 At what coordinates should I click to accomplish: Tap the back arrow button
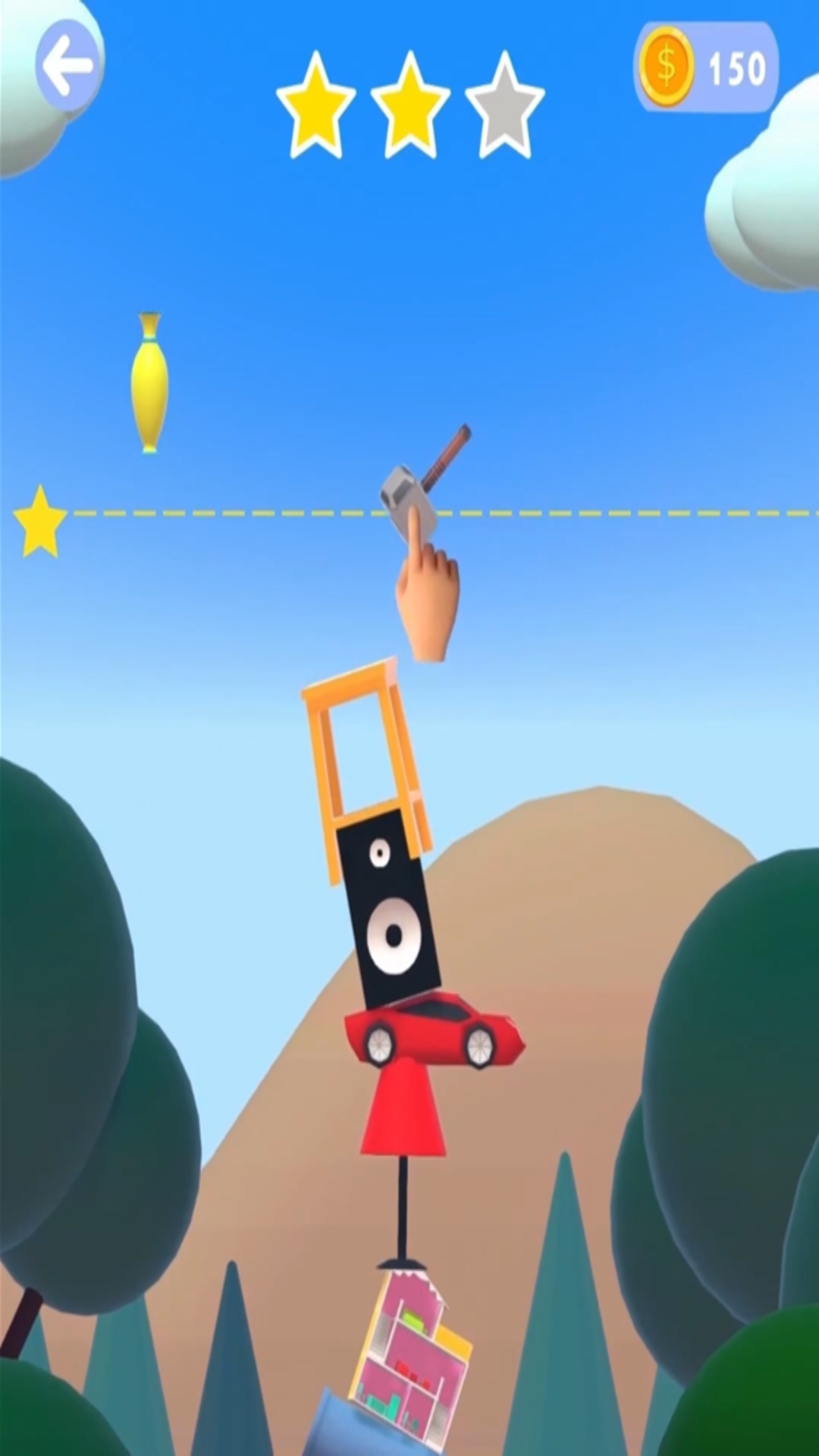click(68, 66)
